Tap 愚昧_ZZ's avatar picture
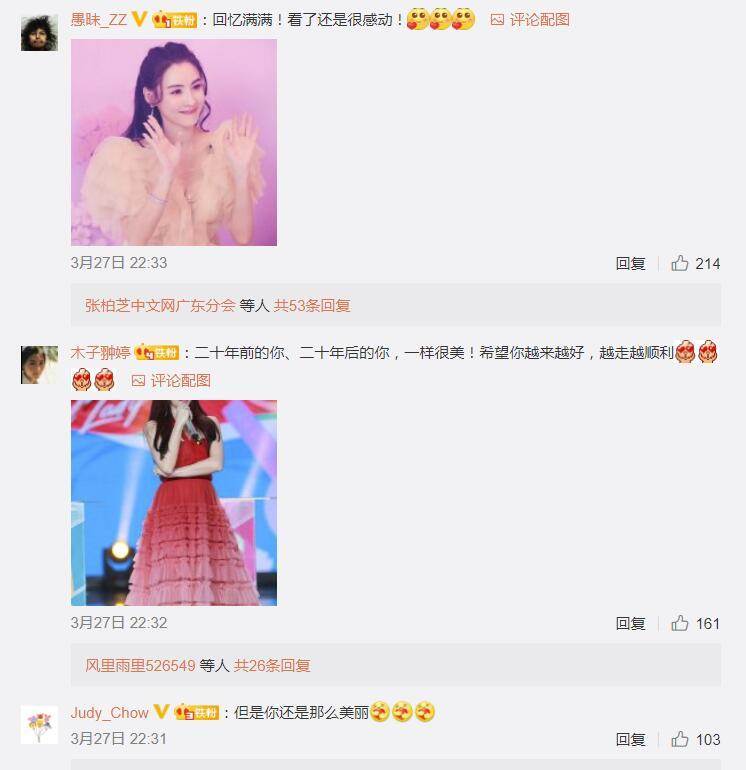746x770 pixels. point(39,33)
